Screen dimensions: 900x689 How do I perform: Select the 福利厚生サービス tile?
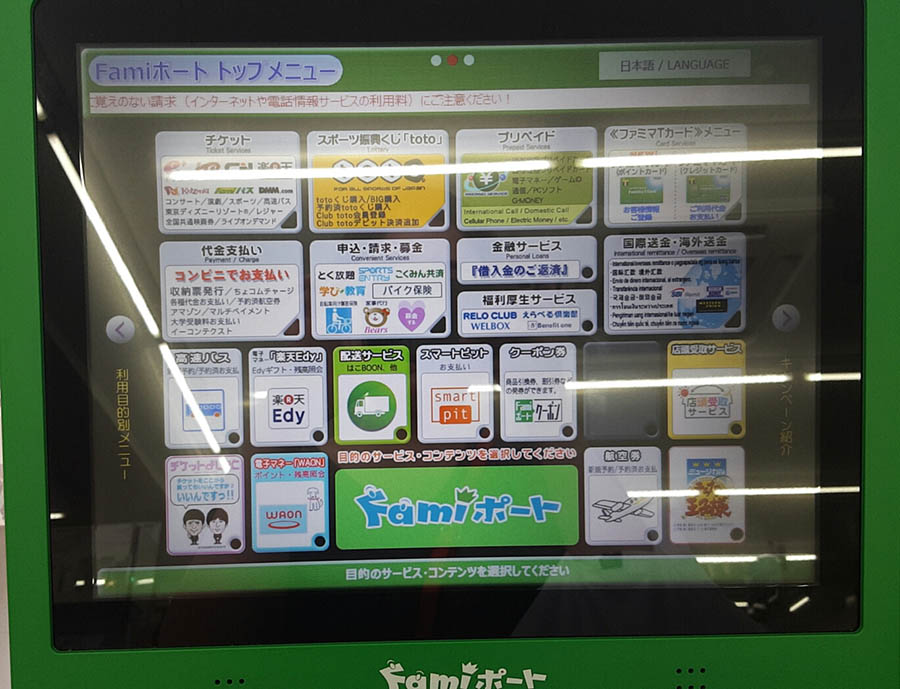click(x=526, y=313)
